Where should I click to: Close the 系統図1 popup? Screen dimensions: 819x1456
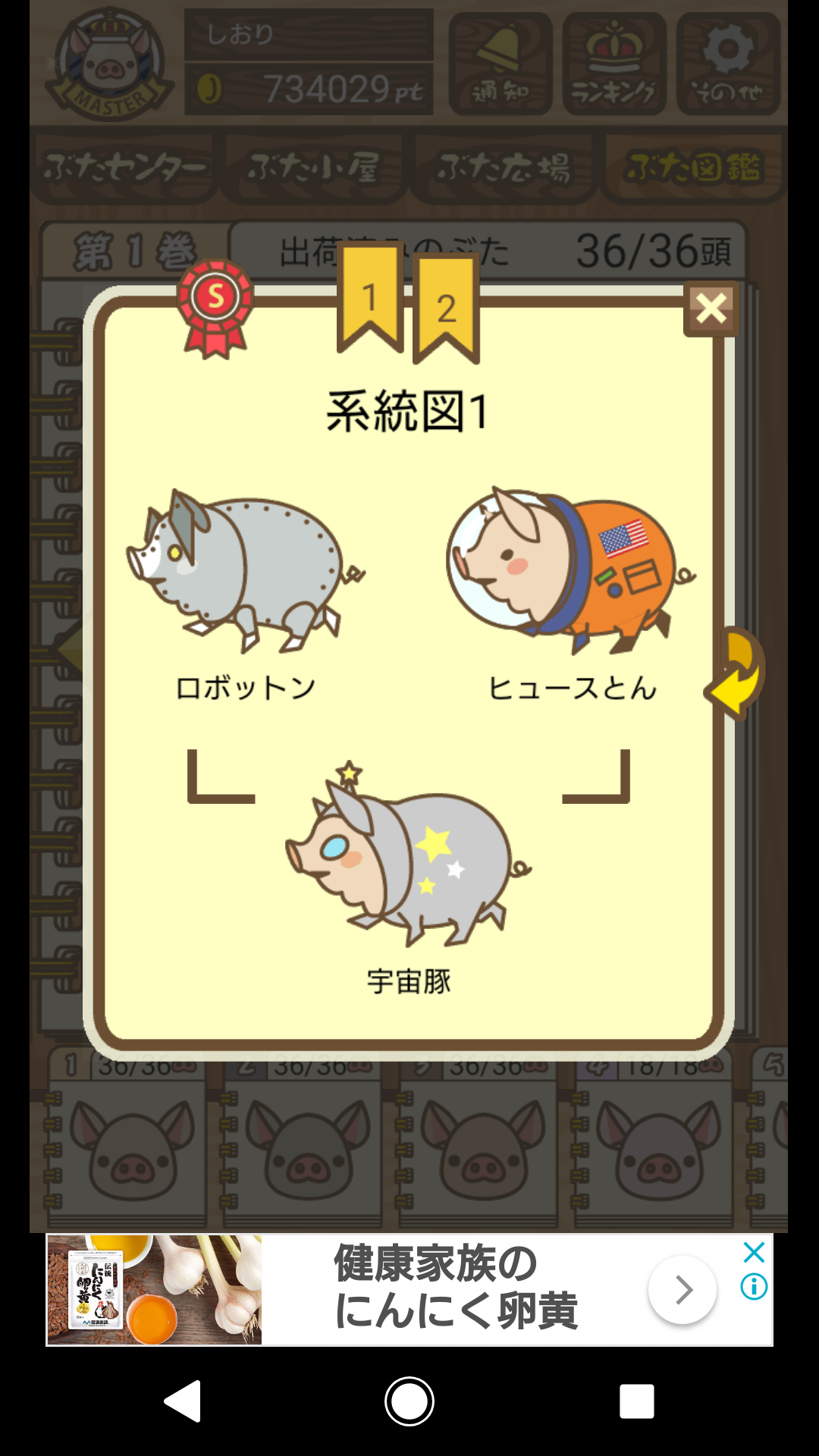tap(711, 309)
